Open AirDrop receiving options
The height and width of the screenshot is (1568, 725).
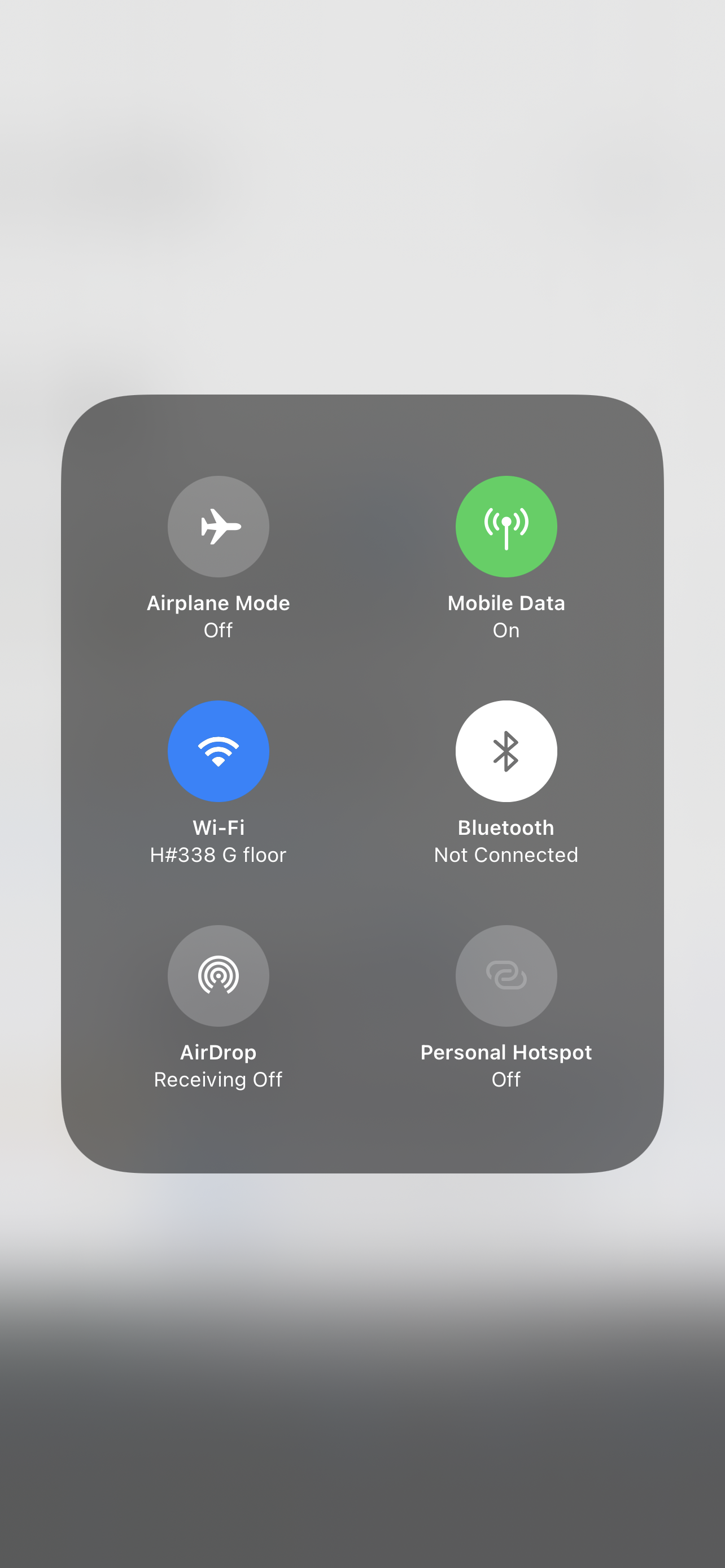tap(218, 976)
